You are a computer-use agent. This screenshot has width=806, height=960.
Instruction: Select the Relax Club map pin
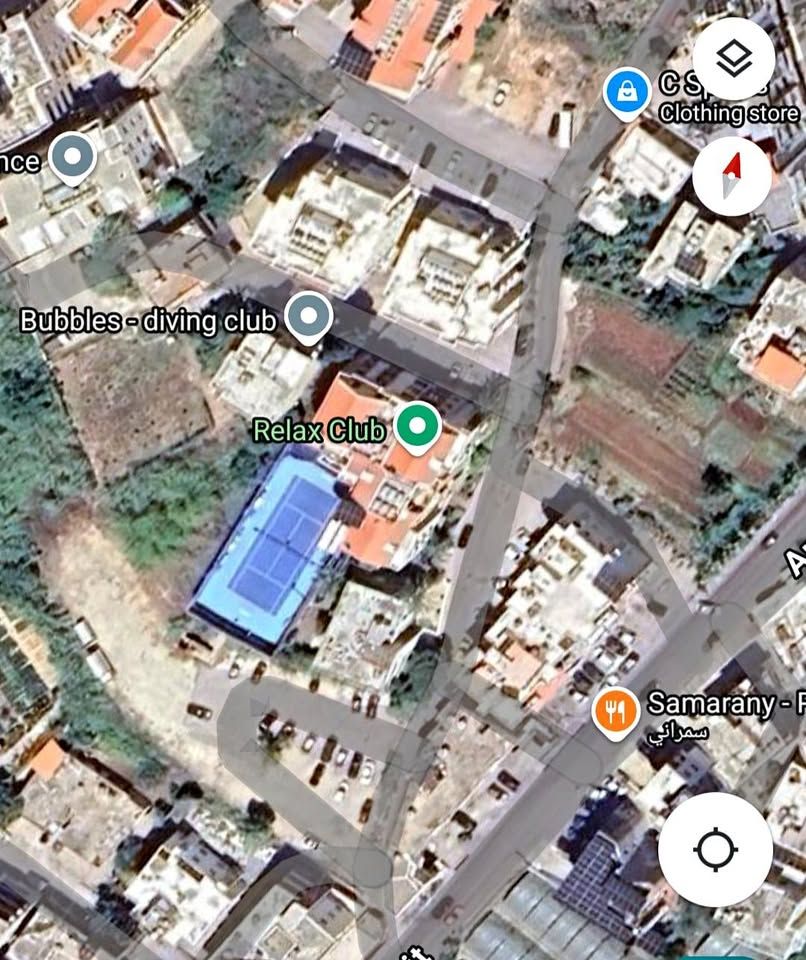coord(418,426)
